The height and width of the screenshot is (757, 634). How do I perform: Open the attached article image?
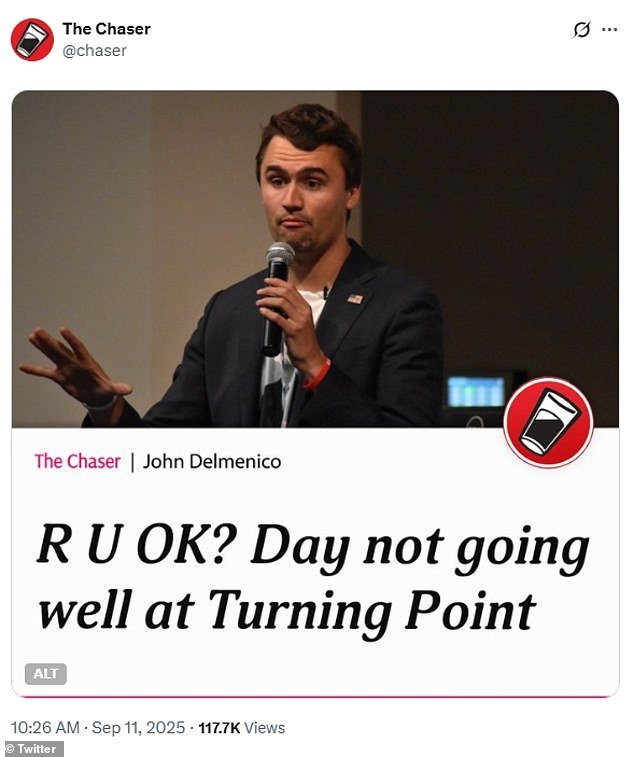coord(315,300)
